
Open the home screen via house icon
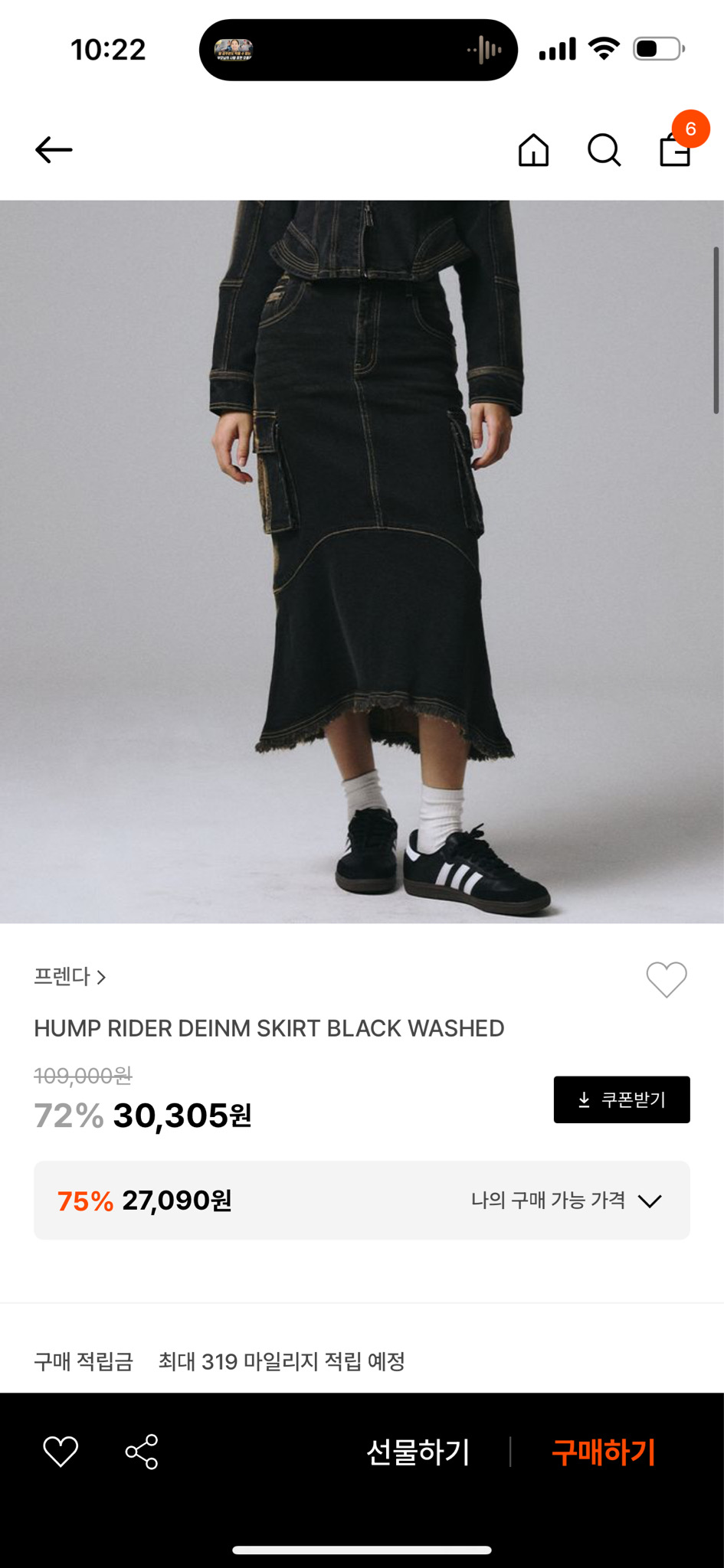pyautogui.click(x=534, y=151)
